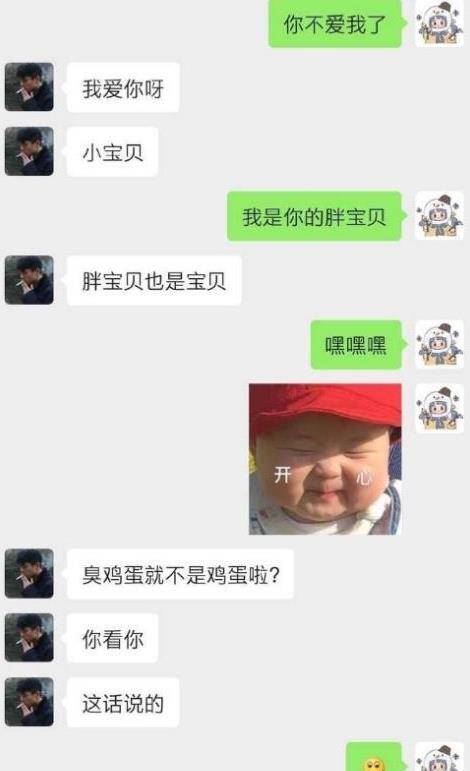Tap the avatar beside 胖宝贝也是宝贝

[29, 280]
